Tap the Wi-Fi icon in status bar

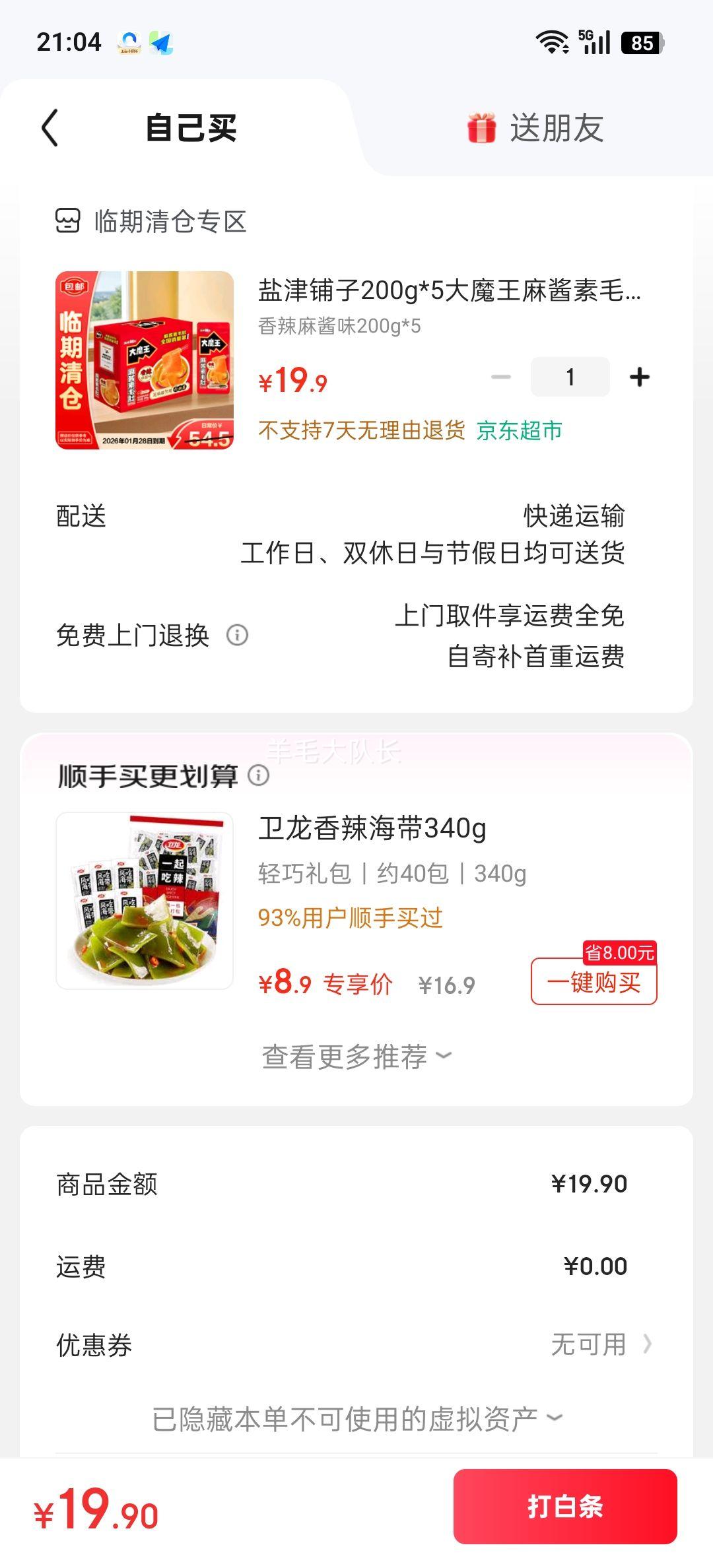(x=552, y=42)
